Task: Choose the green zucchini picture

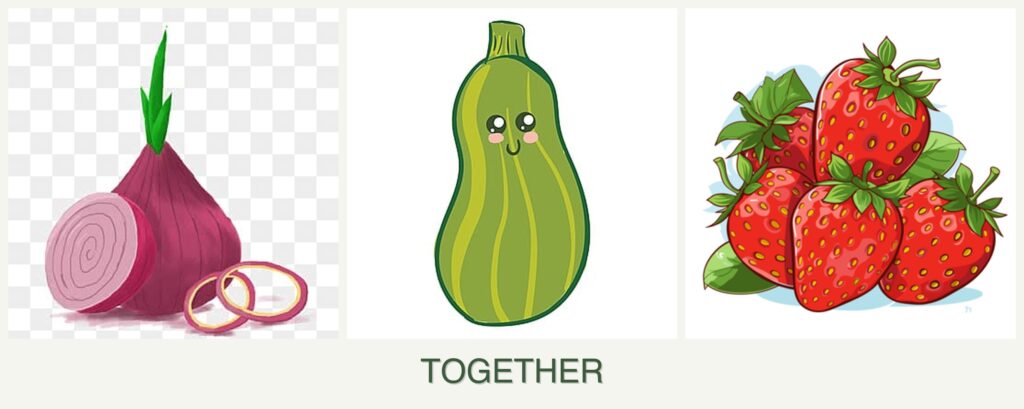Action: [x=511, y=174]
